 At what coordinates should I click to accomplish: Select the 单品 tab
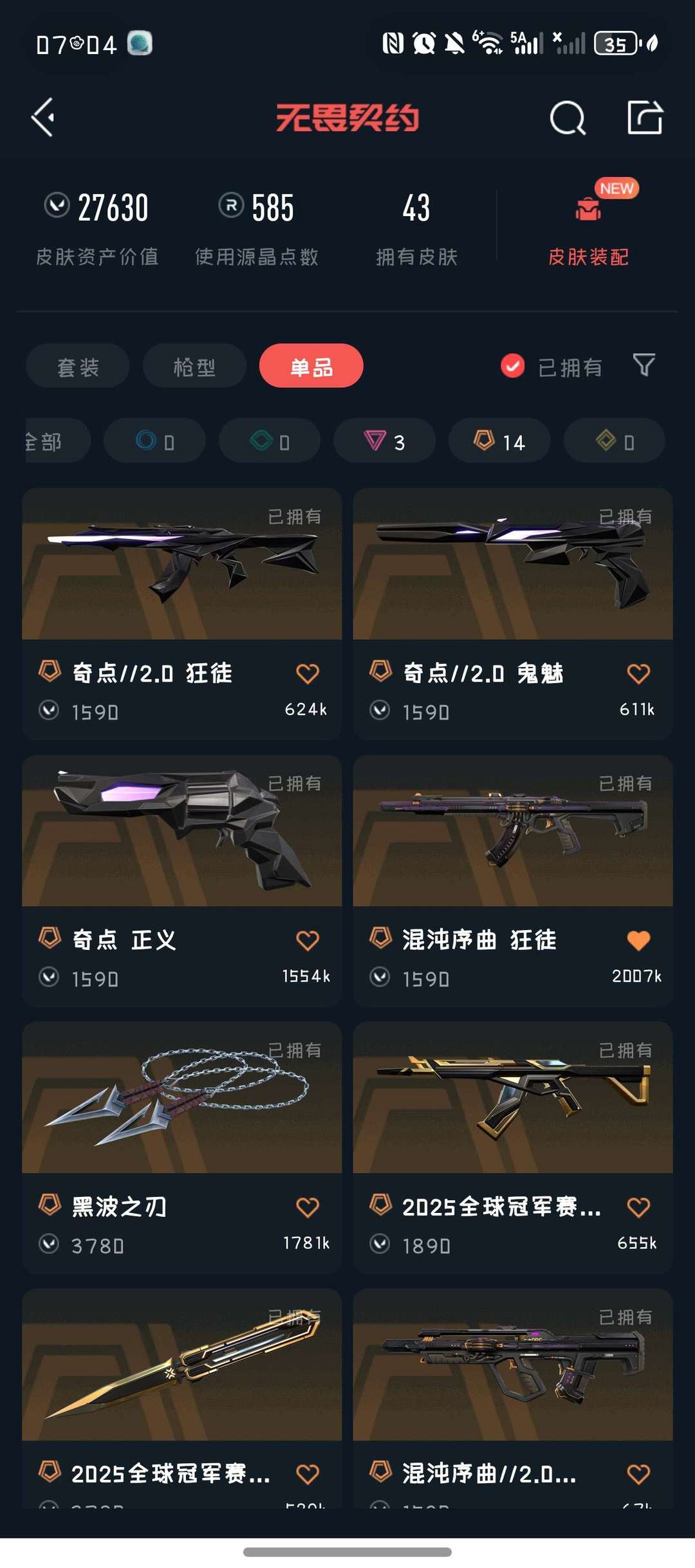[x=311, y=367]
